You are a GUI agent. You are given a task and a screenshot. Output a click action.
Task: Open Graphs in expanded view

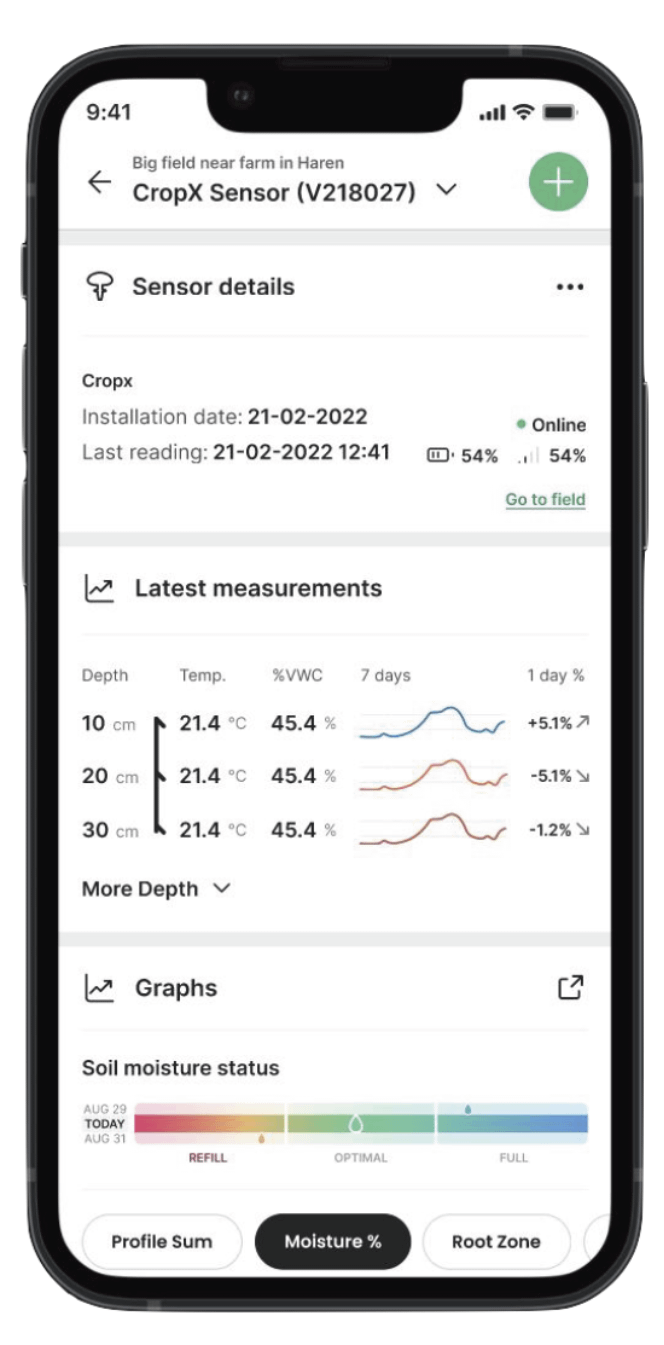(570, 988)
